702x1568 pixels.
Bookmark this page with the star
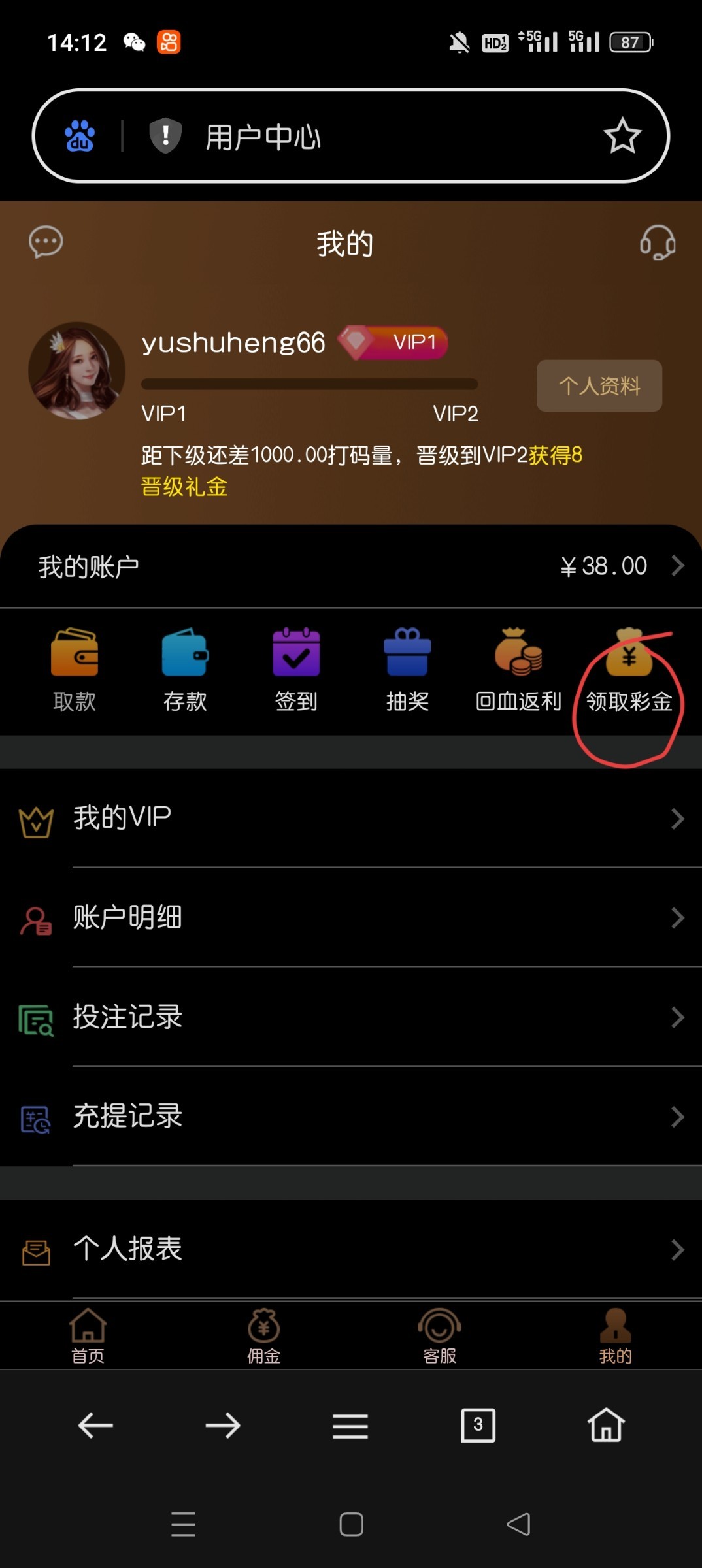622,136
